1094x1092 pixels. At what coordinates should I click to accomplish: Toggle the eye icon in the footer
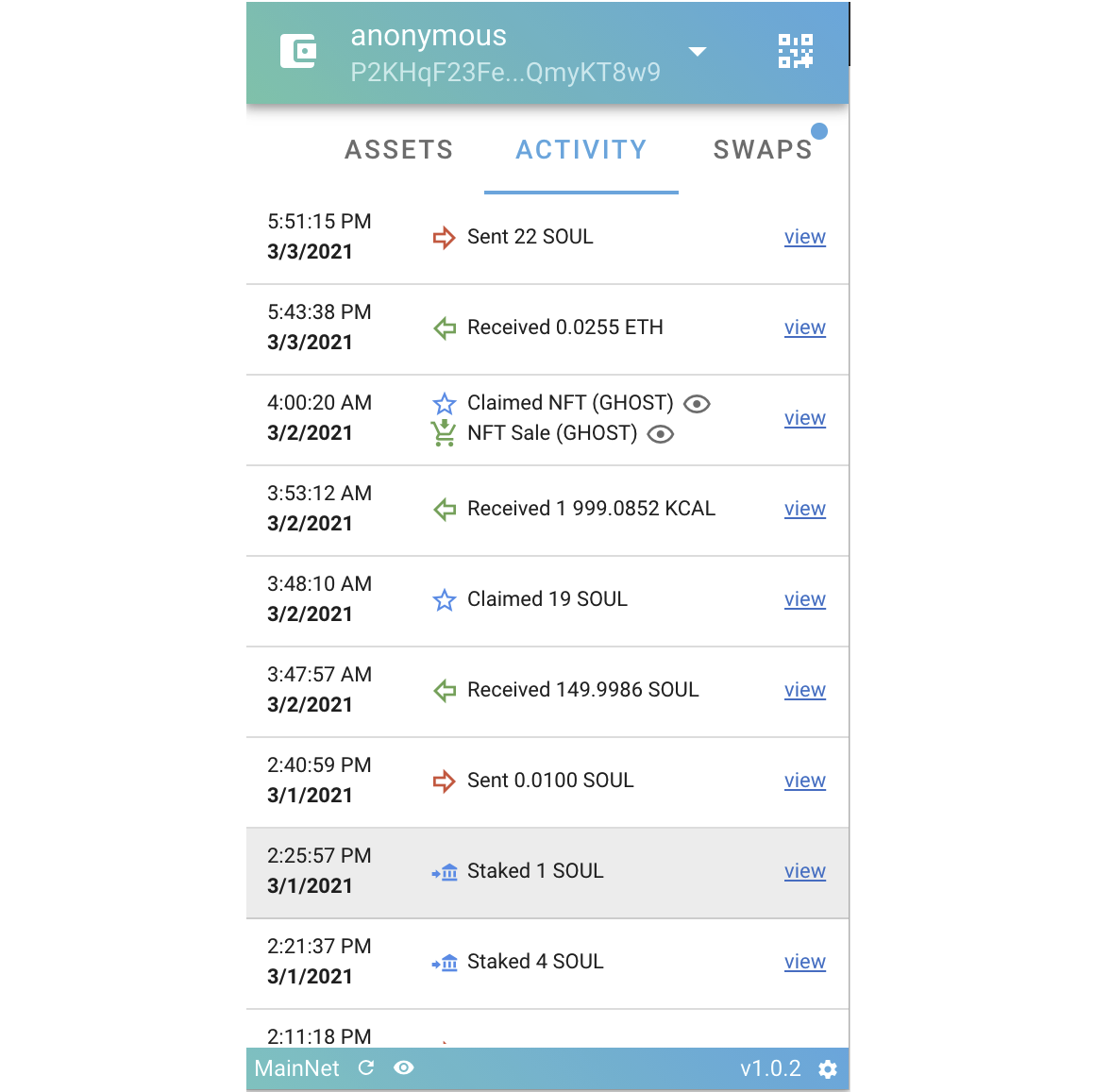(x=404, y=1067)
